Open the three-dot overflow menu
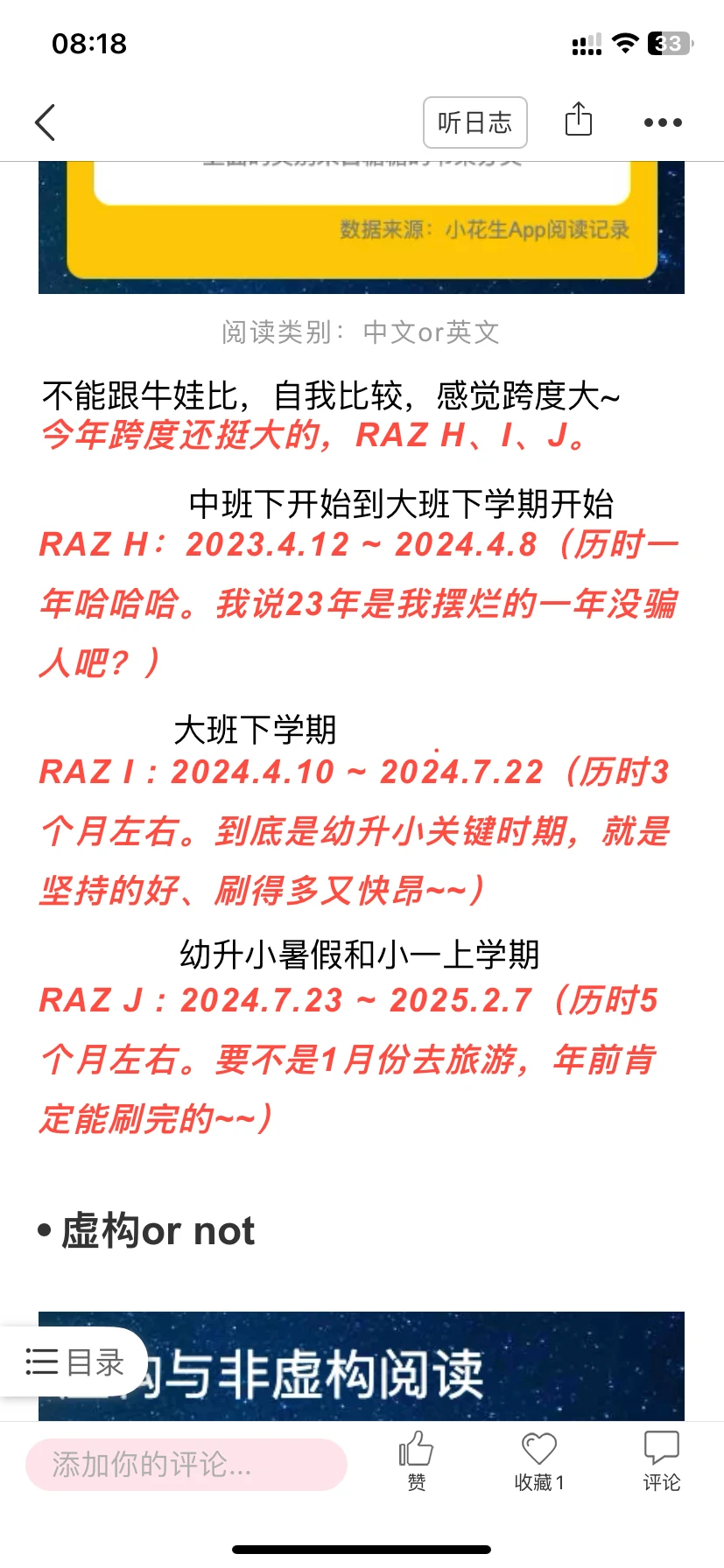724x1568 pixels. coord(663,122)
